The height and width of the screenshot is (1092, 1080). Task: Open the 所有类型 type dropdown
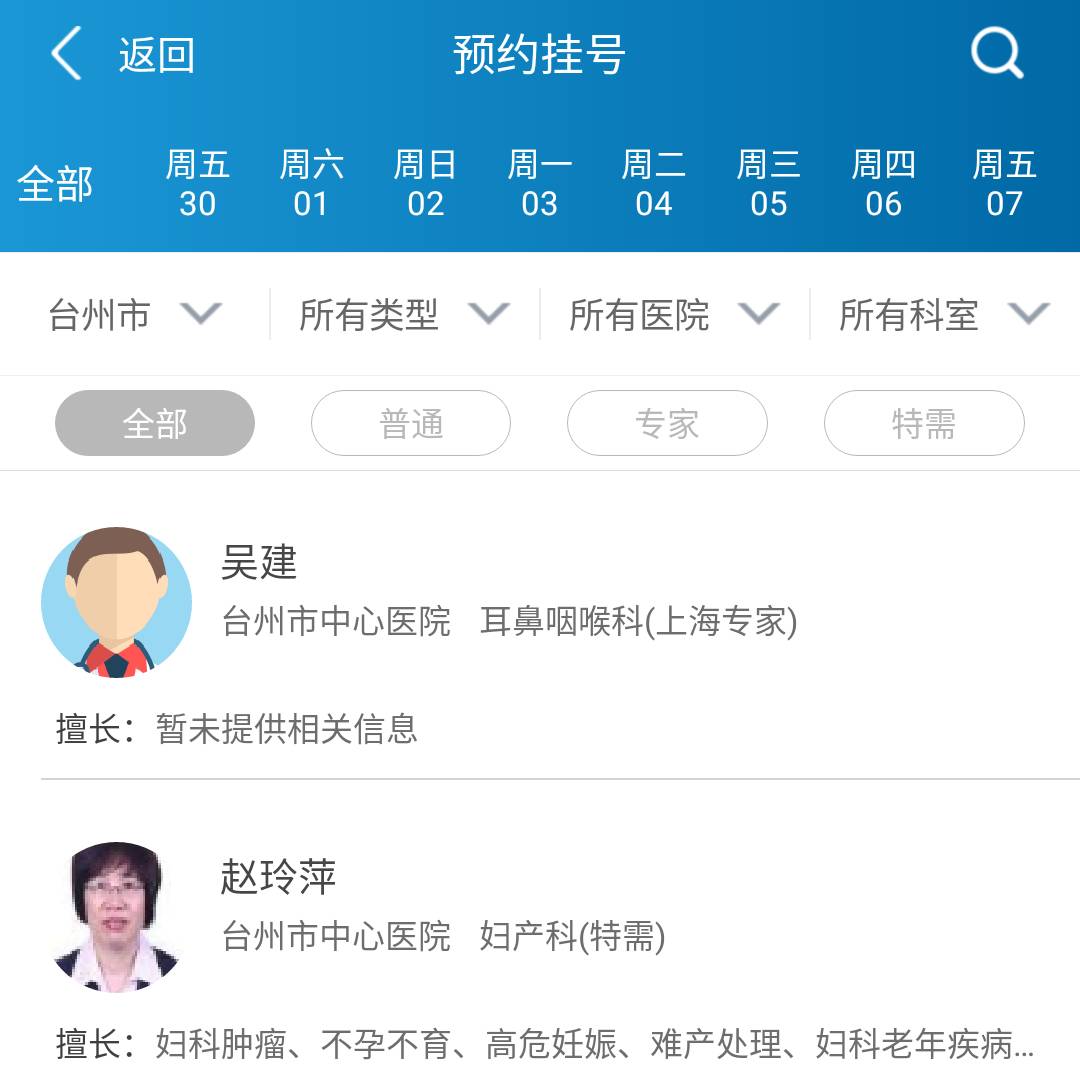404,315
